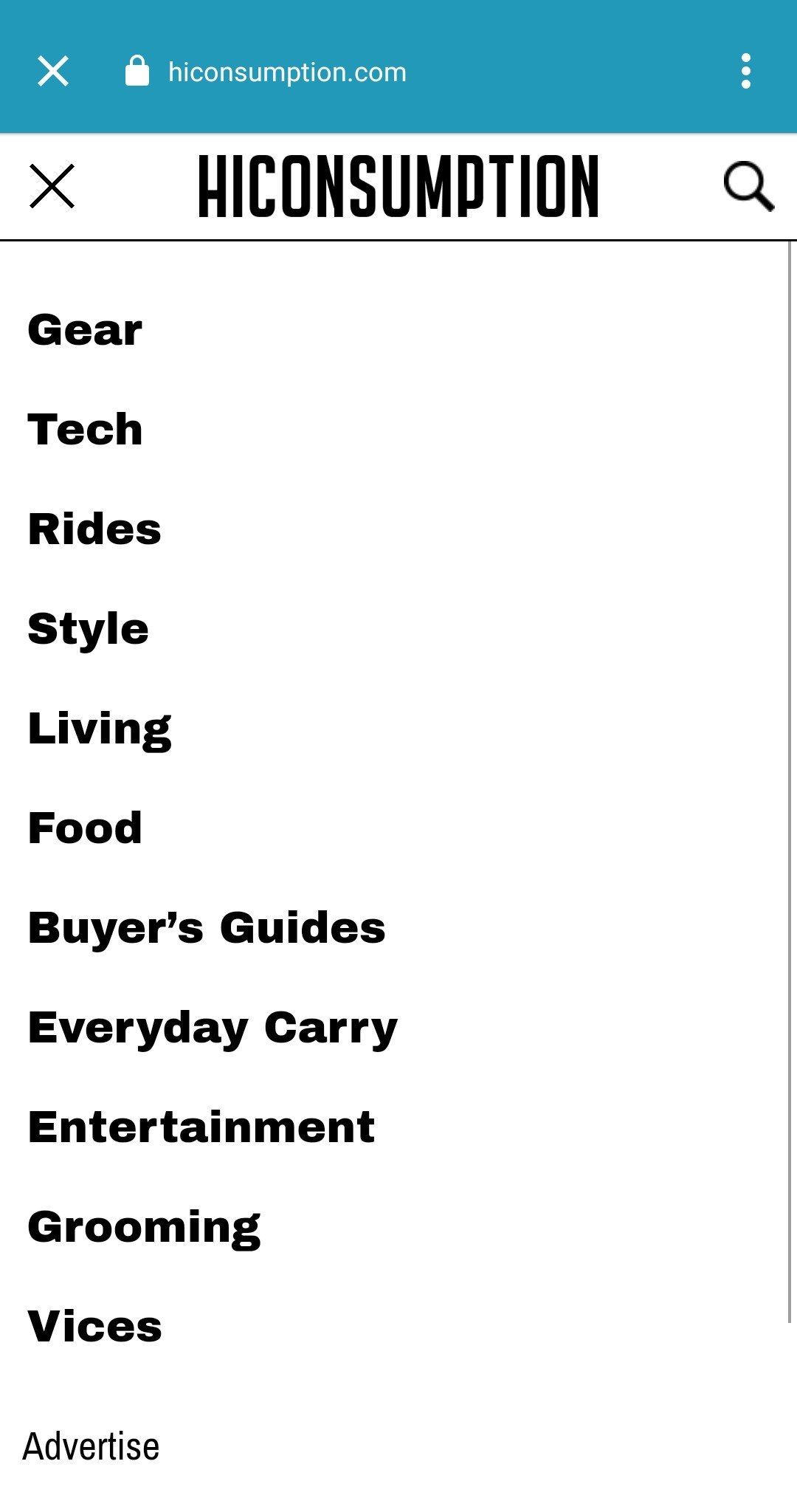Browse the Living category
This screenshot has height=1512, width=797.
point(100,729)
